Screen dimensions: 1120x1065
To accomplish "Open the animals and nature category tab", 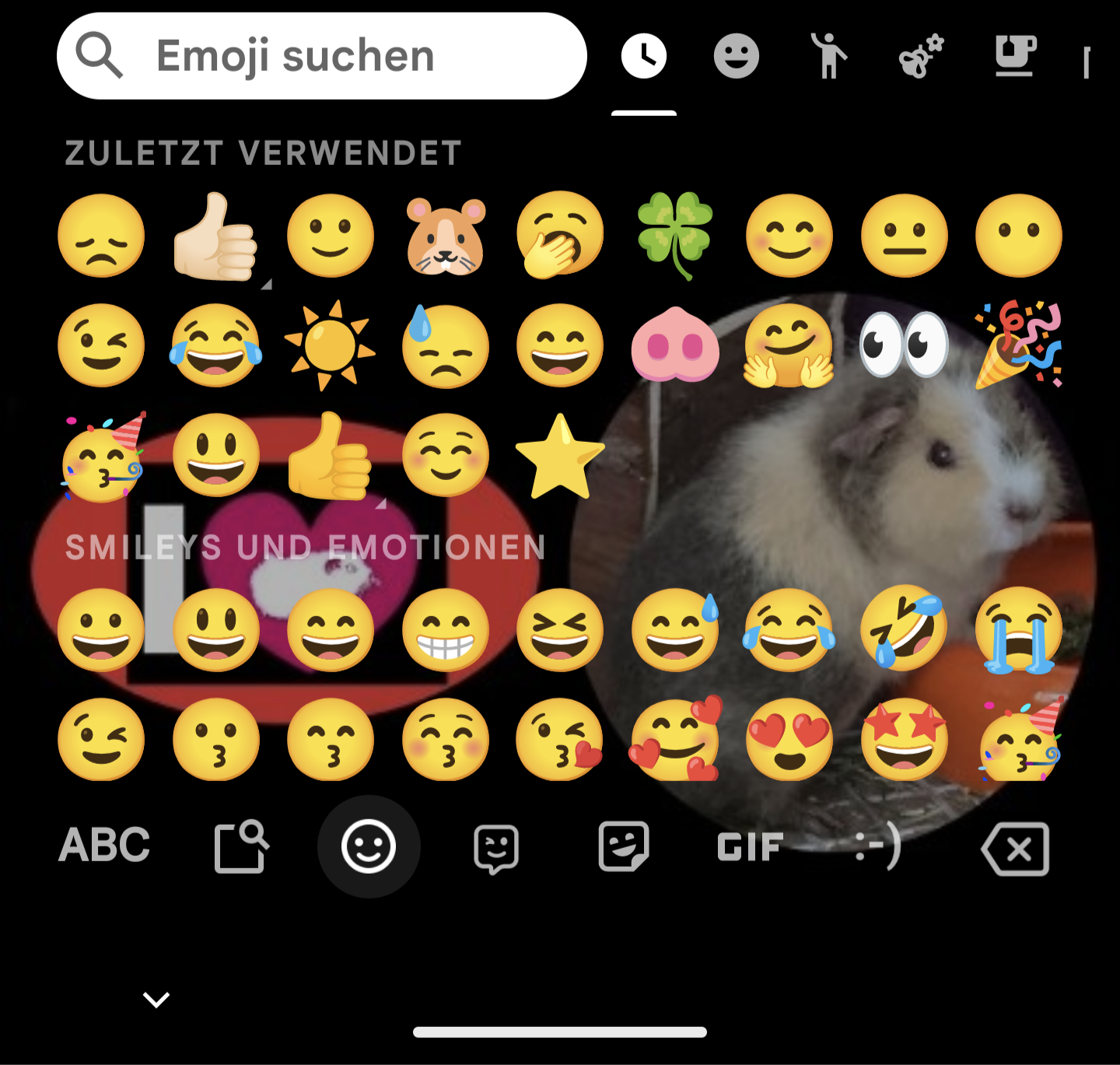I will [x=921, y=56].
